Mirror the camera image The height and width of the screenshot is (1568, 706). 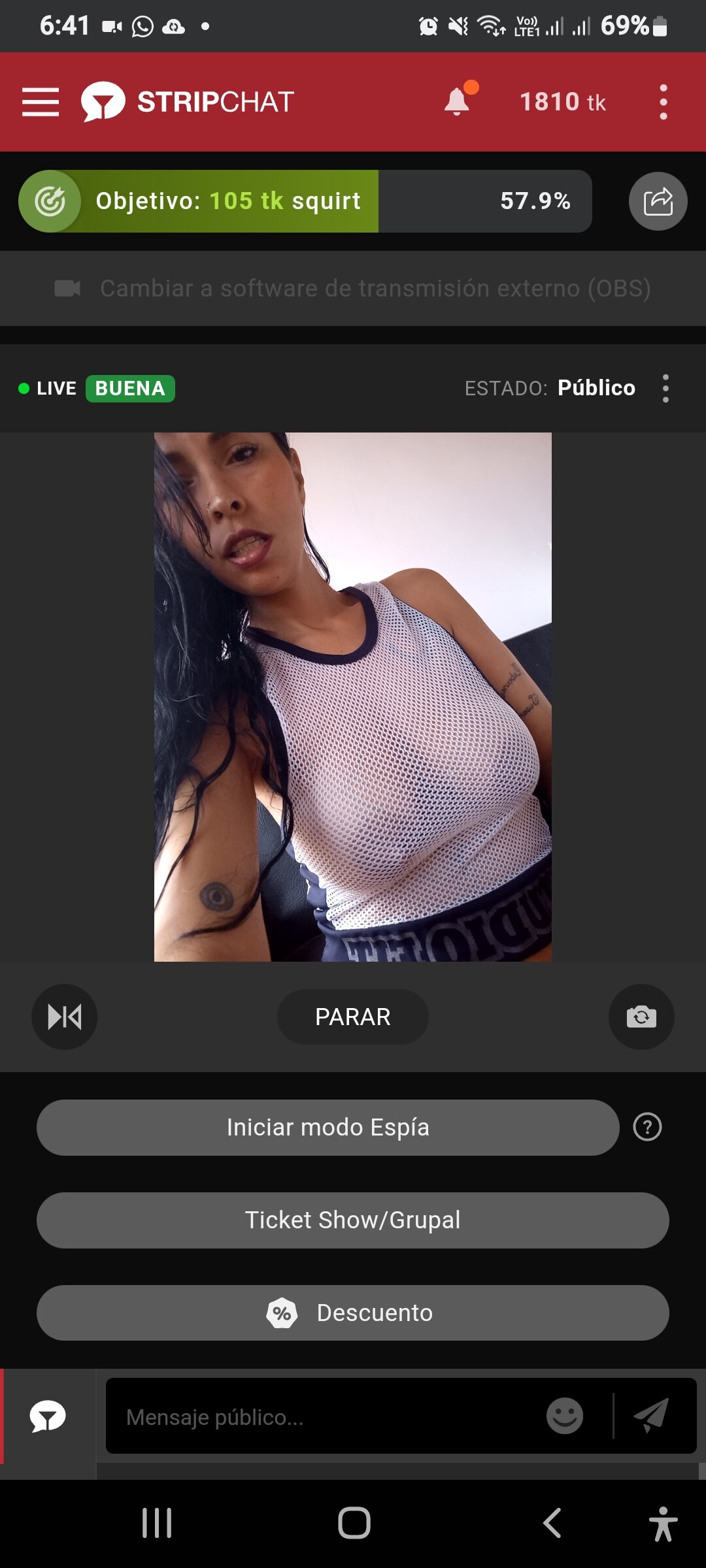pyautogui.click(x=65, y=1017)
